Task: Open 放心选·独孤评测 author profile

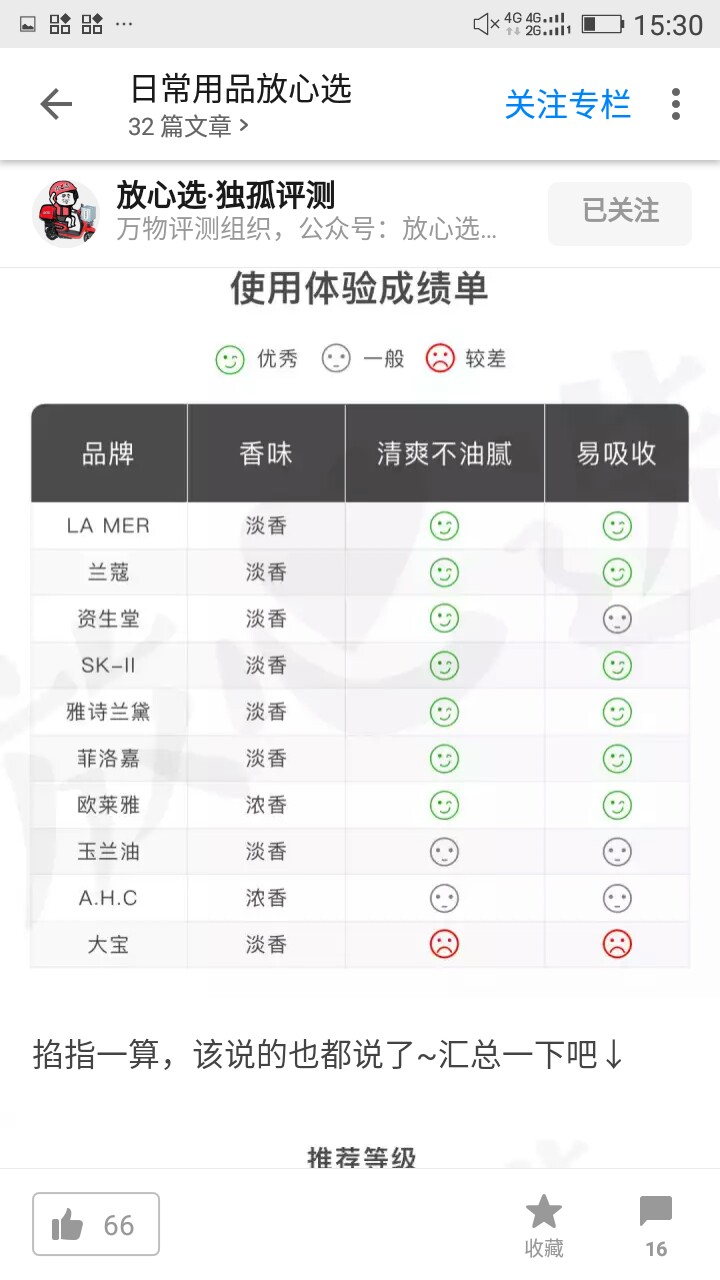Action: pos(226,194)
